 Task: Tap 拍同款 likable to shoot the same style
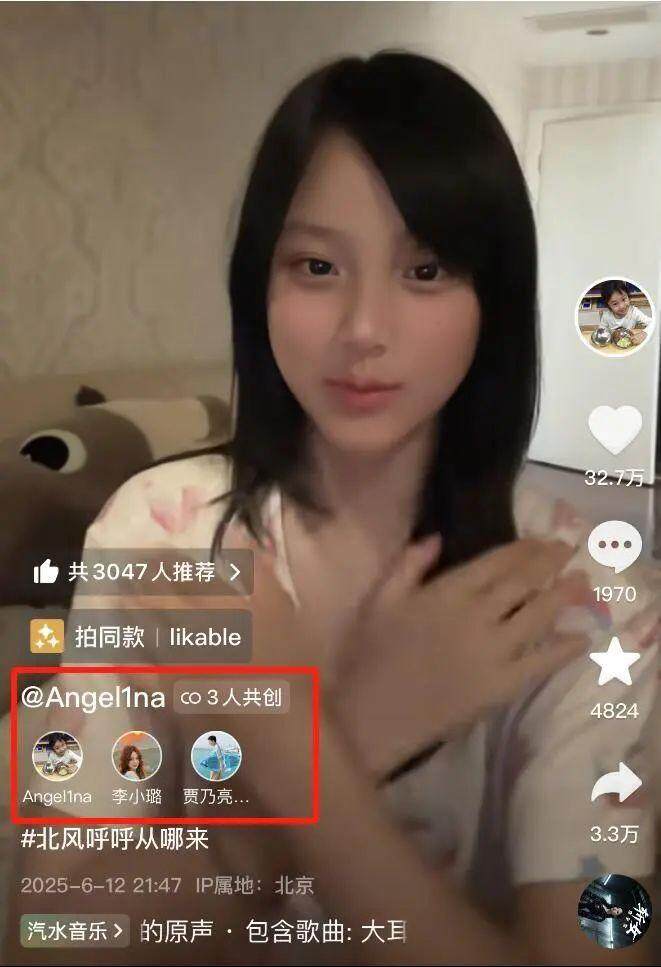(139, 636)
